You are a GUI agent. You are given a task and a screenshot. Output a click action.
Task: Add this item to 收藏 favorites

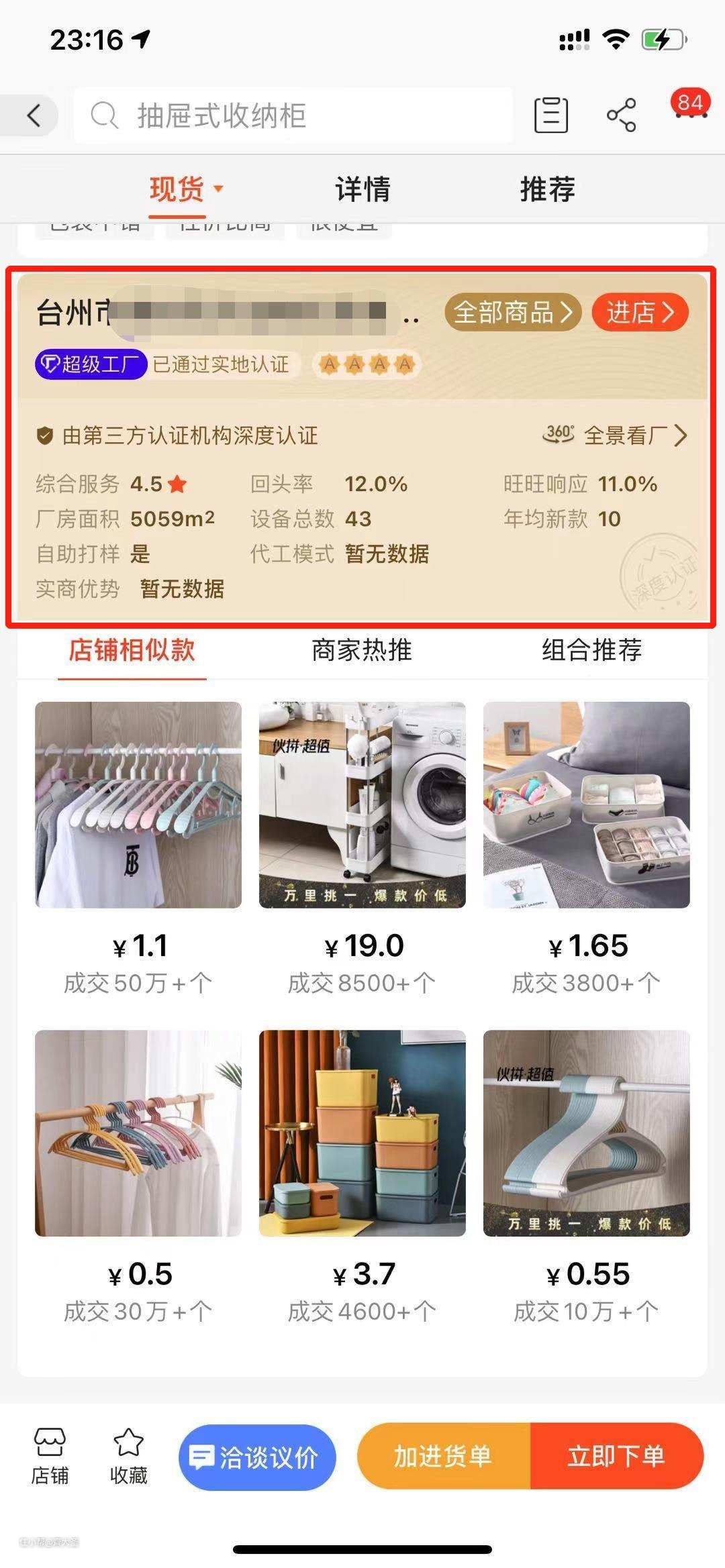pyautogui.click(x=128, y=1456)
